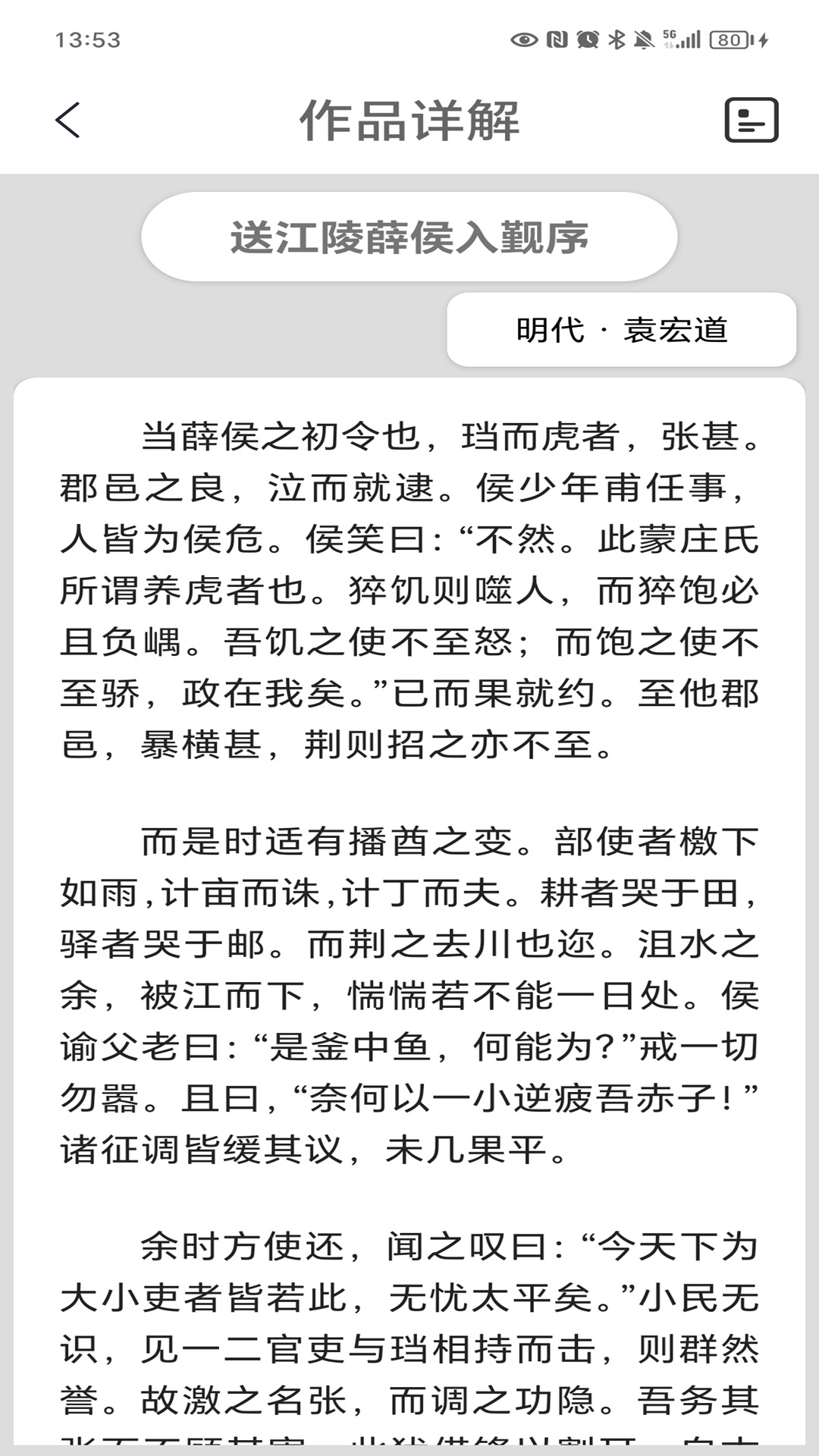Go back using the top-left arrow
Image resolution: width=819 pixels, height=1456 pixels.
pos(67,121)
